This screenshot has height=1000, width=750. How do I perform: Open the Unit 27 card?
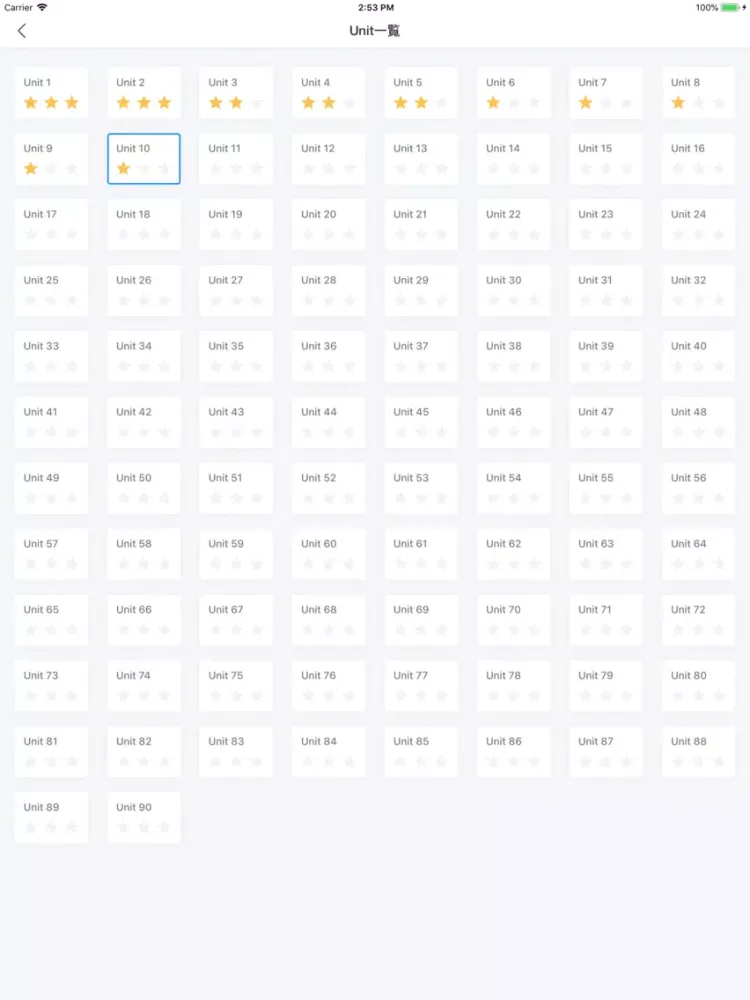coord(236,291)
